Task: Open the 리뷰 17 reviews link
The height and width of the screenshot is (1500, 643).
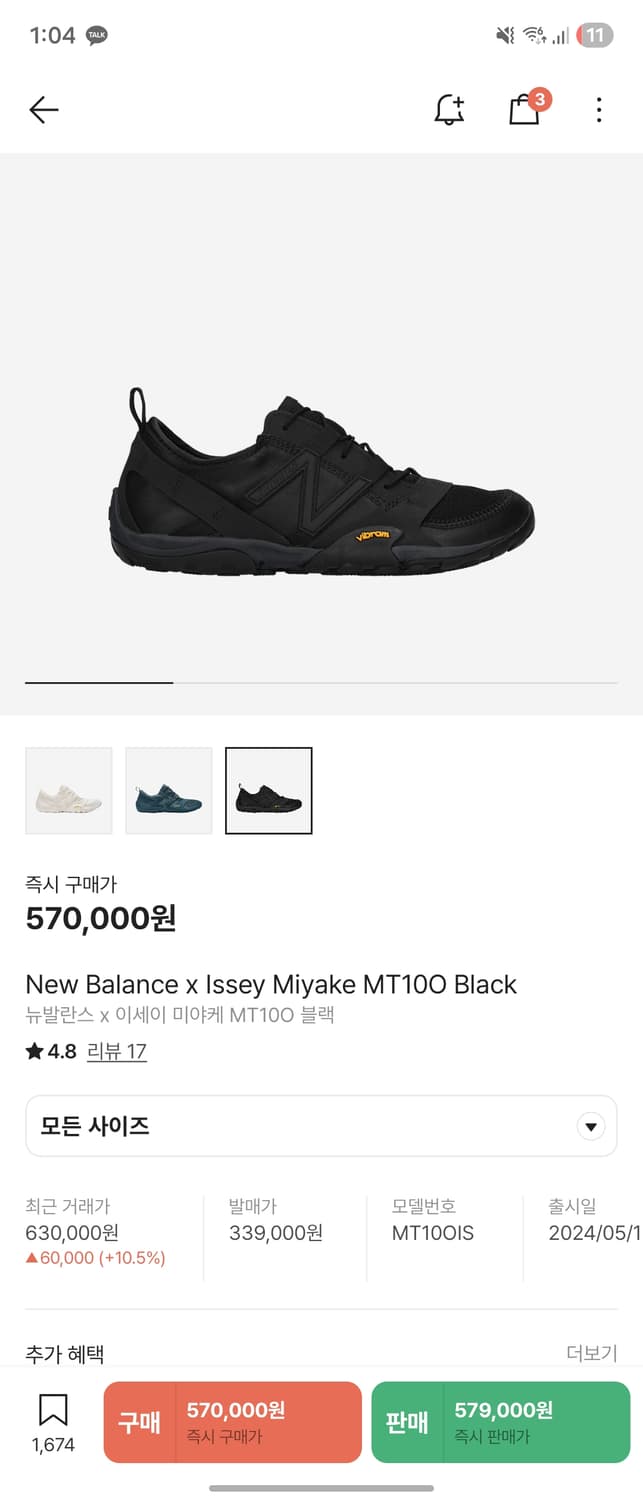Action: 117,1051
